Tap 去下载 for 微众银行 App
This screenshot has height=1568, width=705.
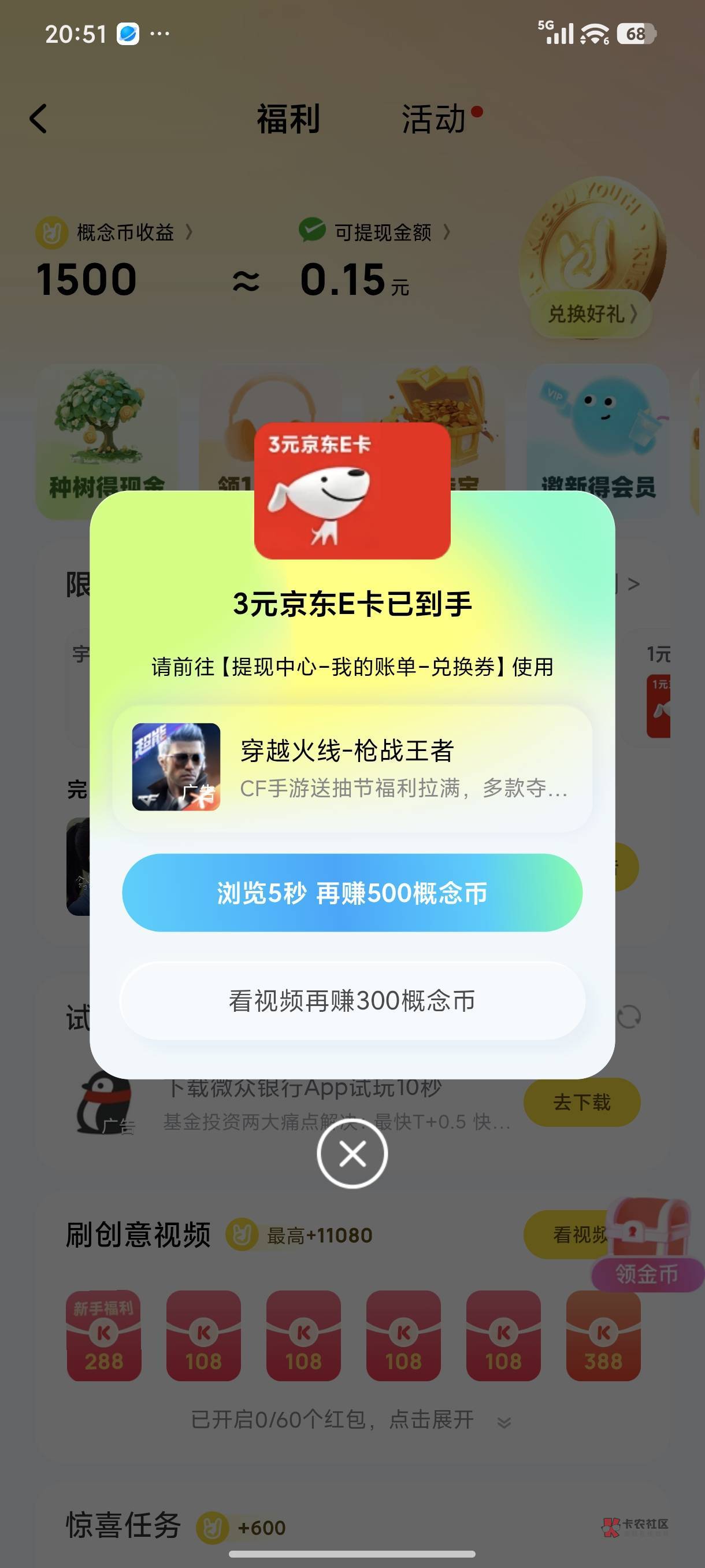click(x=581, y=1102)
